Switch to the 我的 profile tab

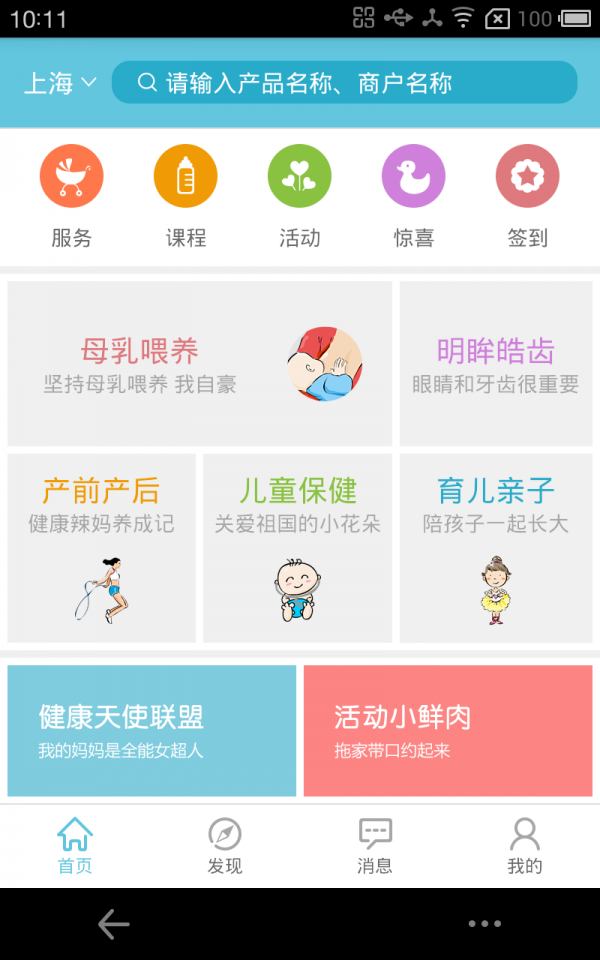point(524,846)
